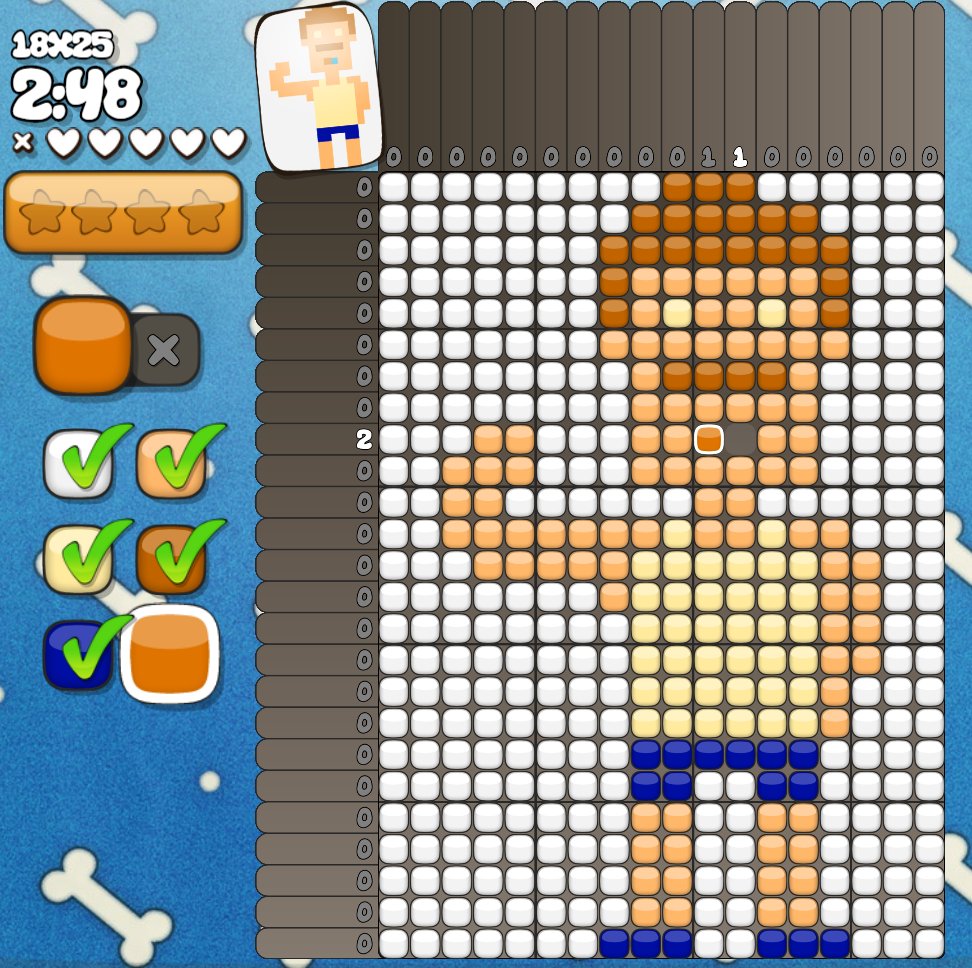This screenshot has height=968, width=972.
Task: Select the highlighted orange color swatch
Action: (x=170, y=654)
